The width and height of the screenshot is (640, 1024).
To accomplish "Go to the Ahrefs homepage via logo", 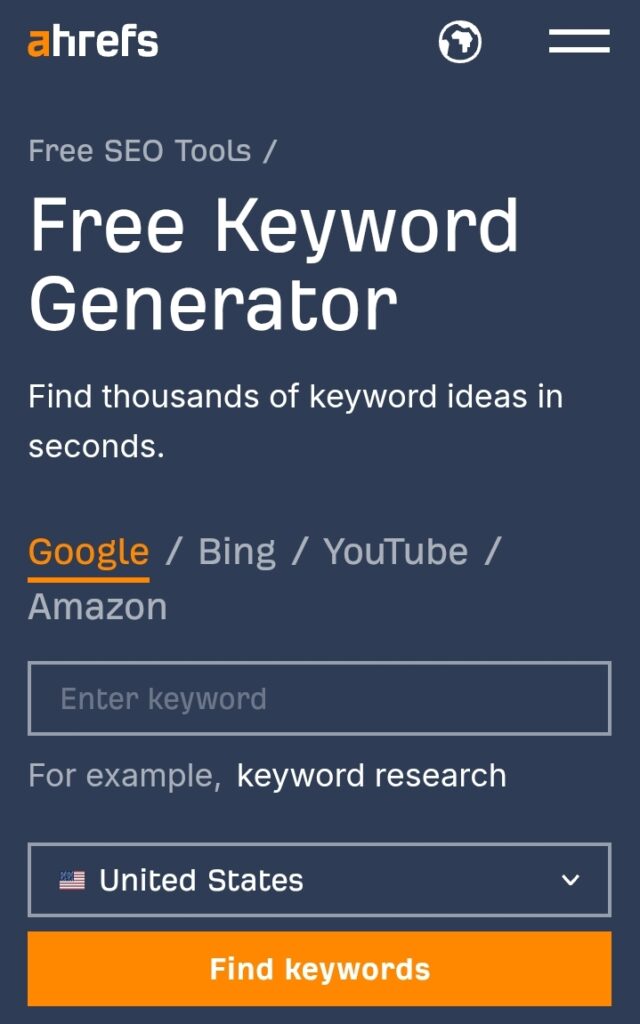I will point(93,42).
